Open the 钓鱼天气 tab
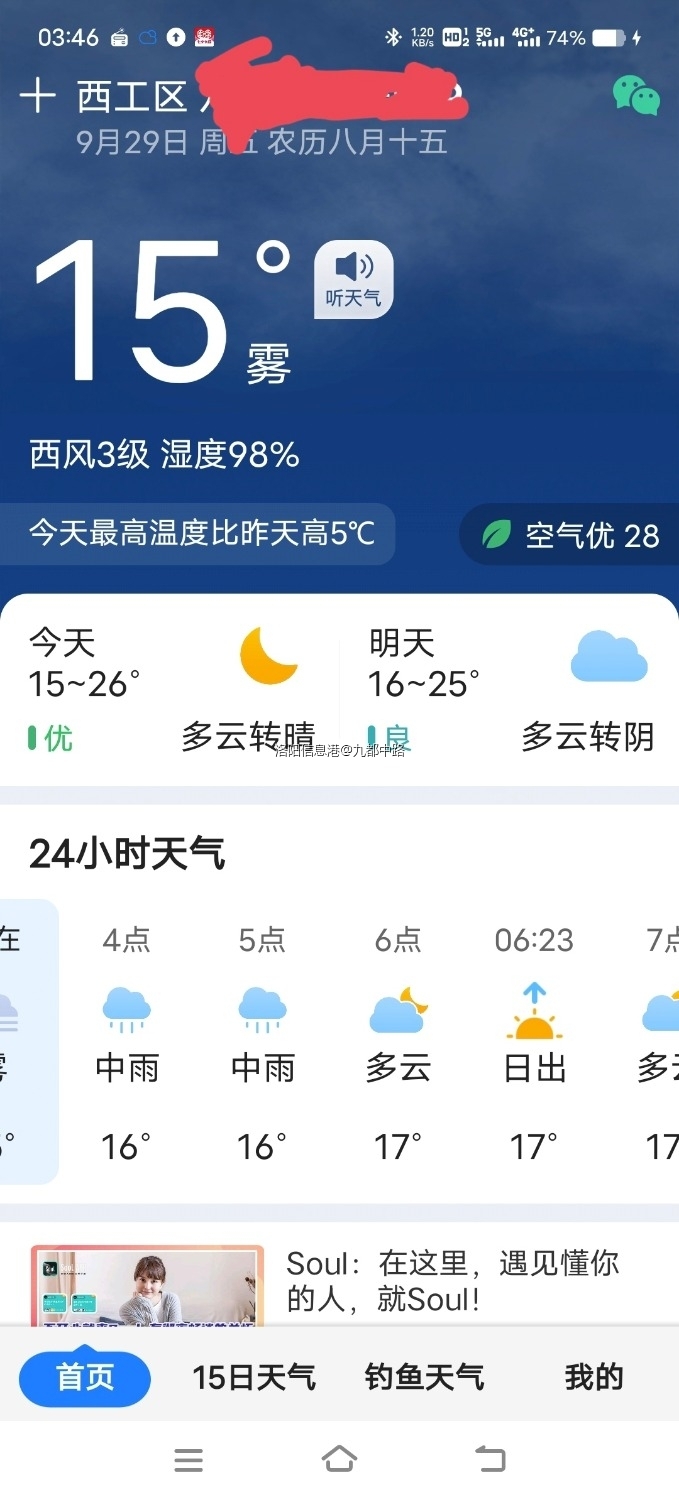The image size is (679, 1500). coord(424,1377)
